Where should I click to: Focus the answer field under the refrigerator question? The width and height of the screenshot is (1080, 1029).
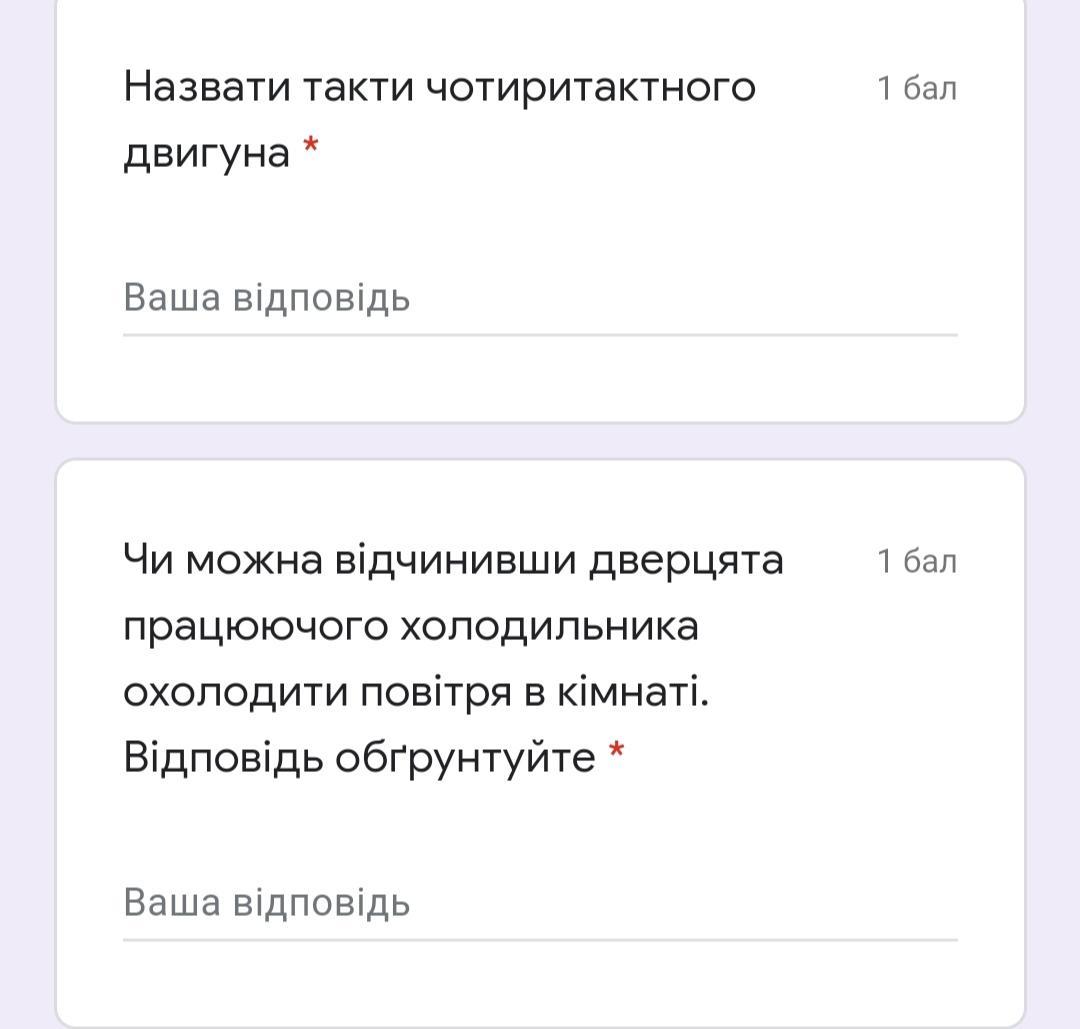[540, 904]
